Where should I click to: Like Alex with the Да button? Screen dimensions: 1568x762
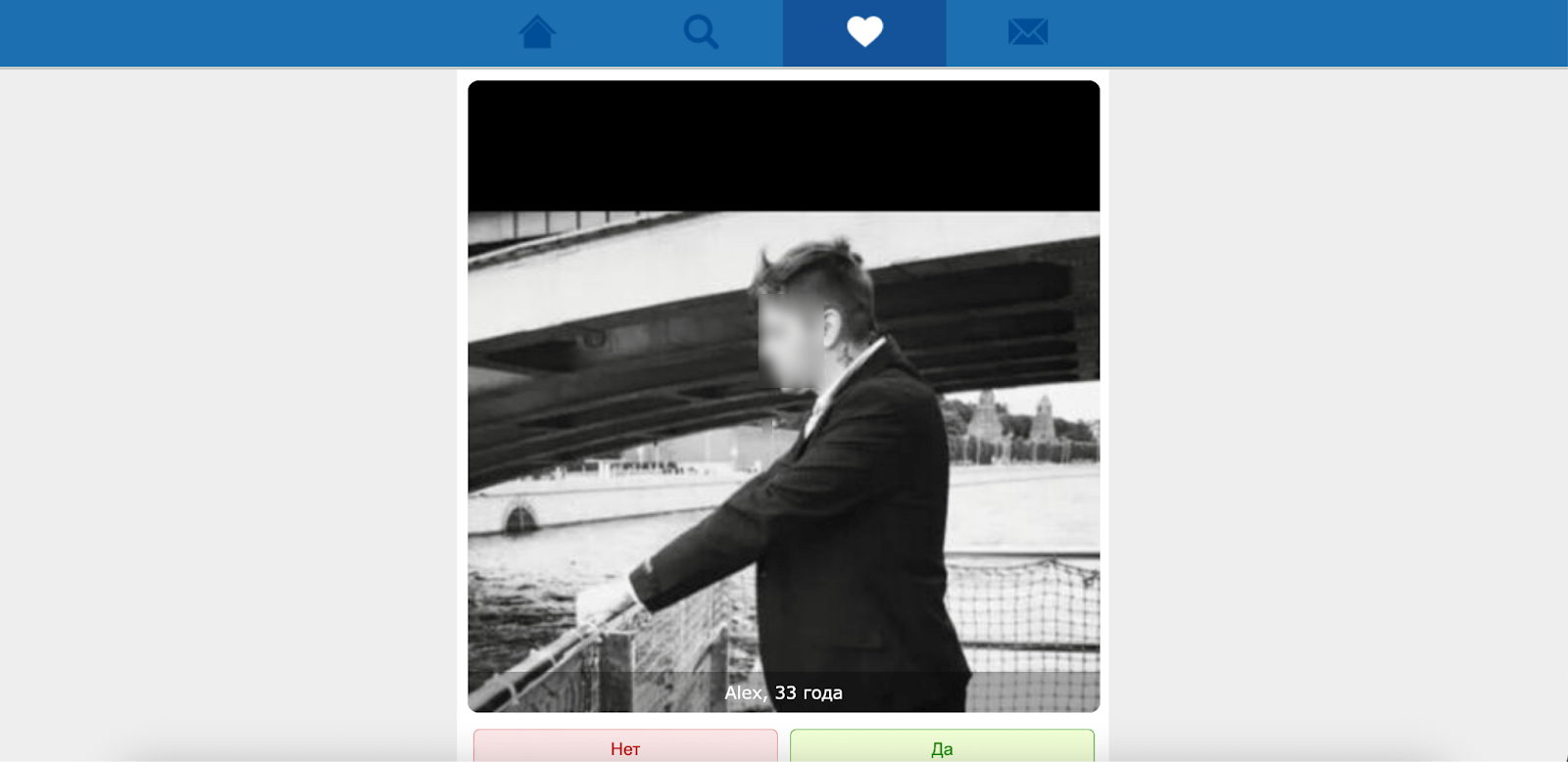click(x=942, y=747)
